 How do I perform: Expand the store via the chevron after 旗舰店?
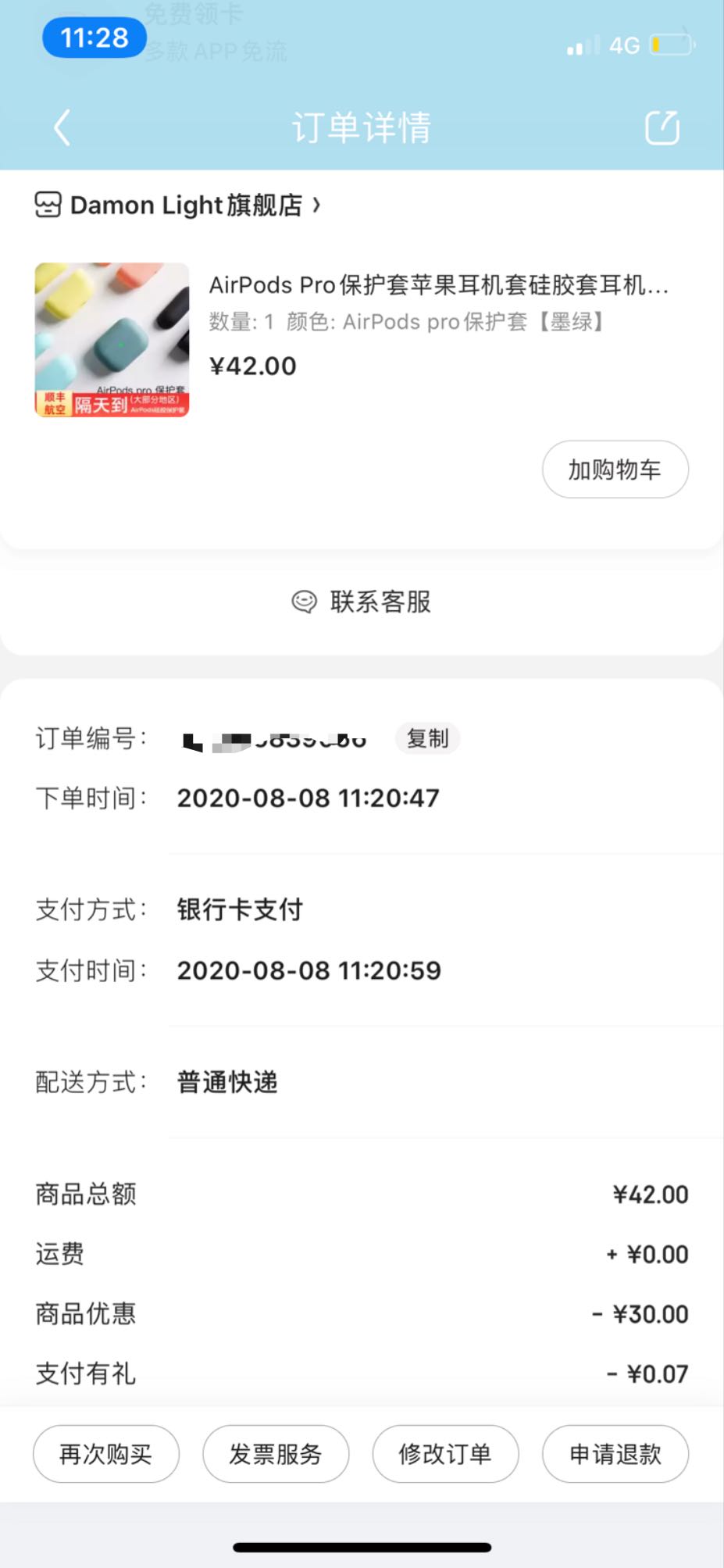click(316, 205)
